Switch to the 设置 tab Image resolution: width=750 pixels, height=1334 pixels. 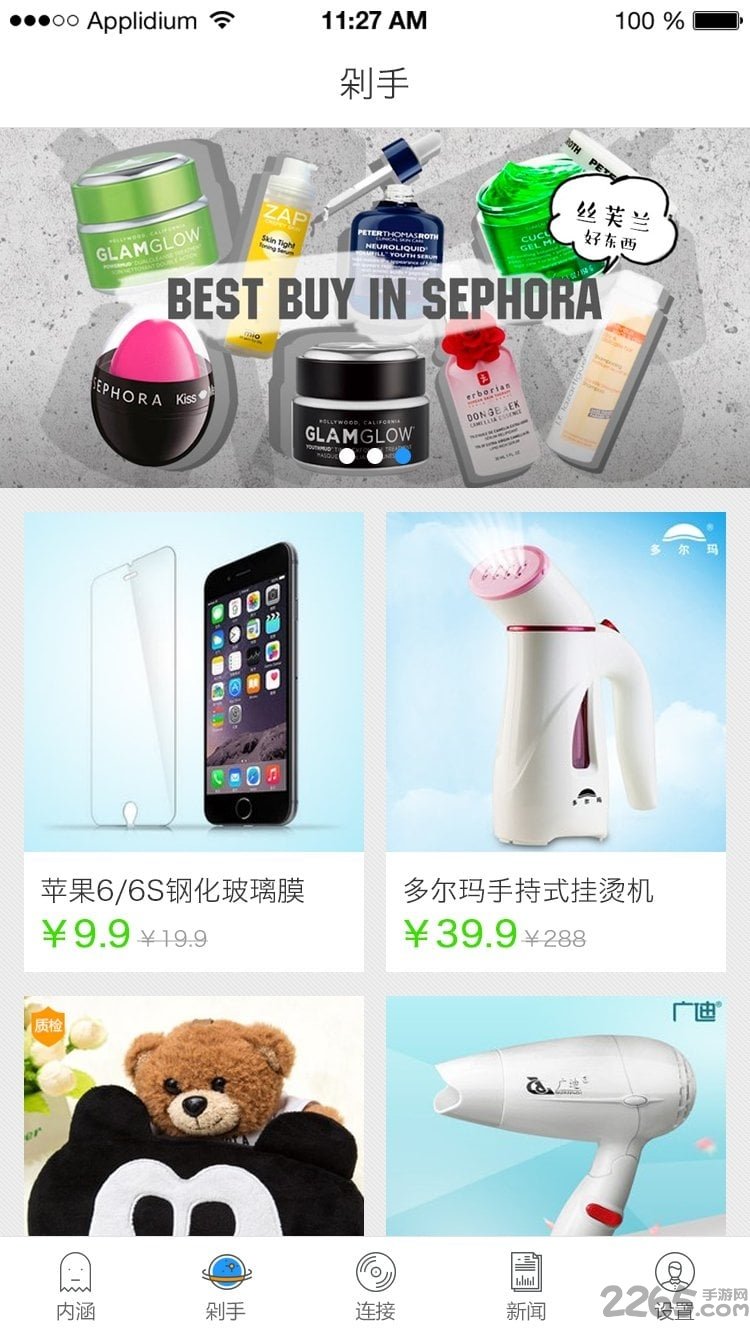pos(675,1286)
